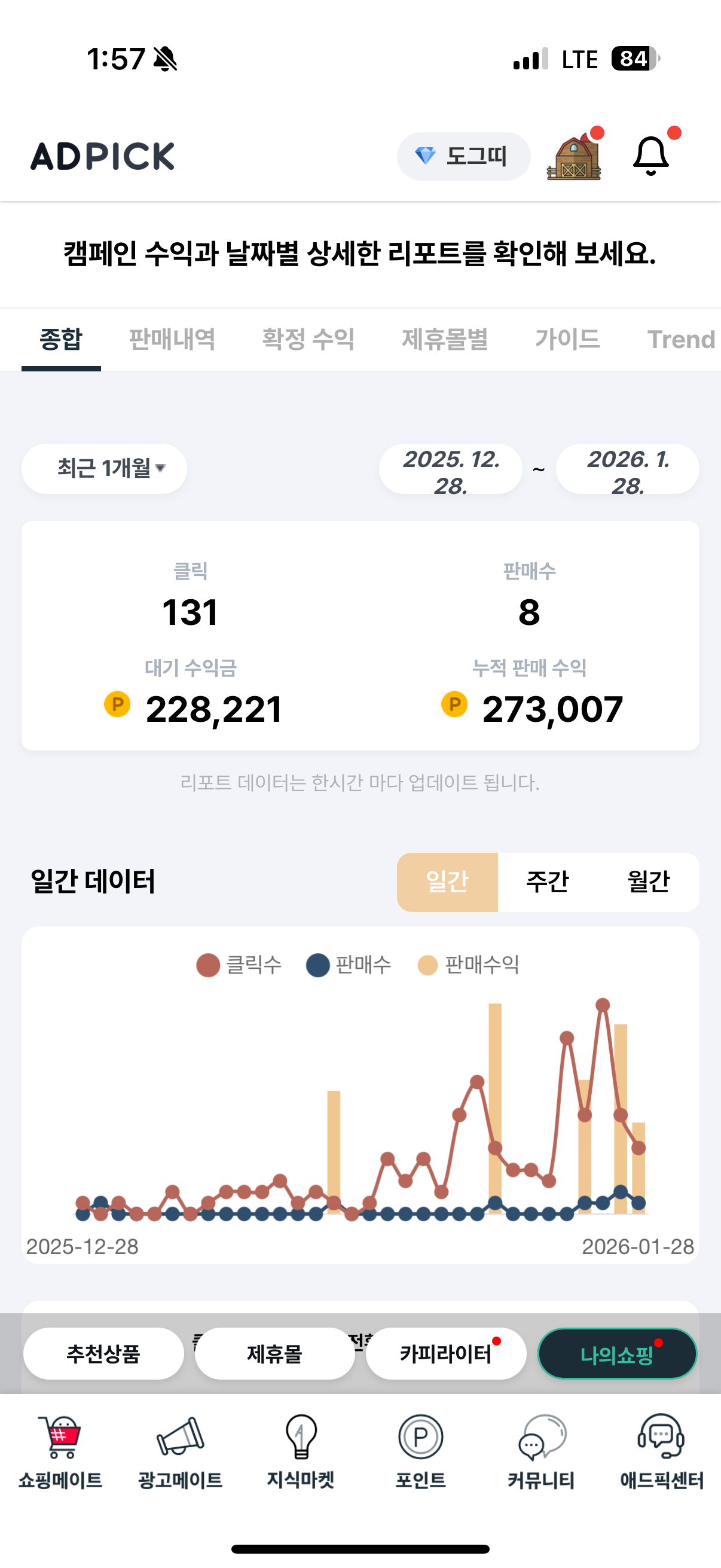Expand the 최근 1개월 period dropdown

point(104,468)
